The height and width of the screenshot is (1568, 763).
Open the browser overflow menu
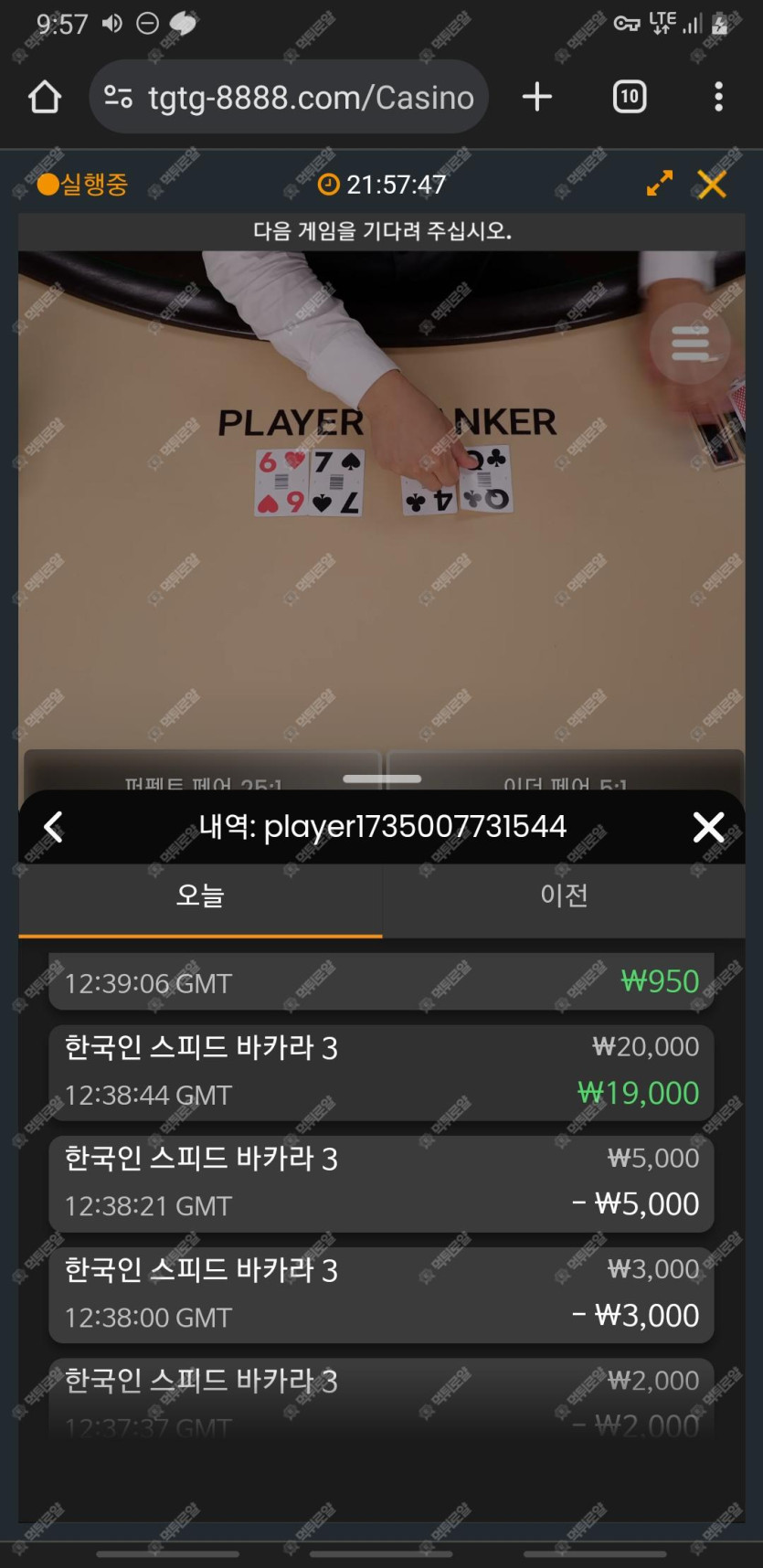pos(718,97)
